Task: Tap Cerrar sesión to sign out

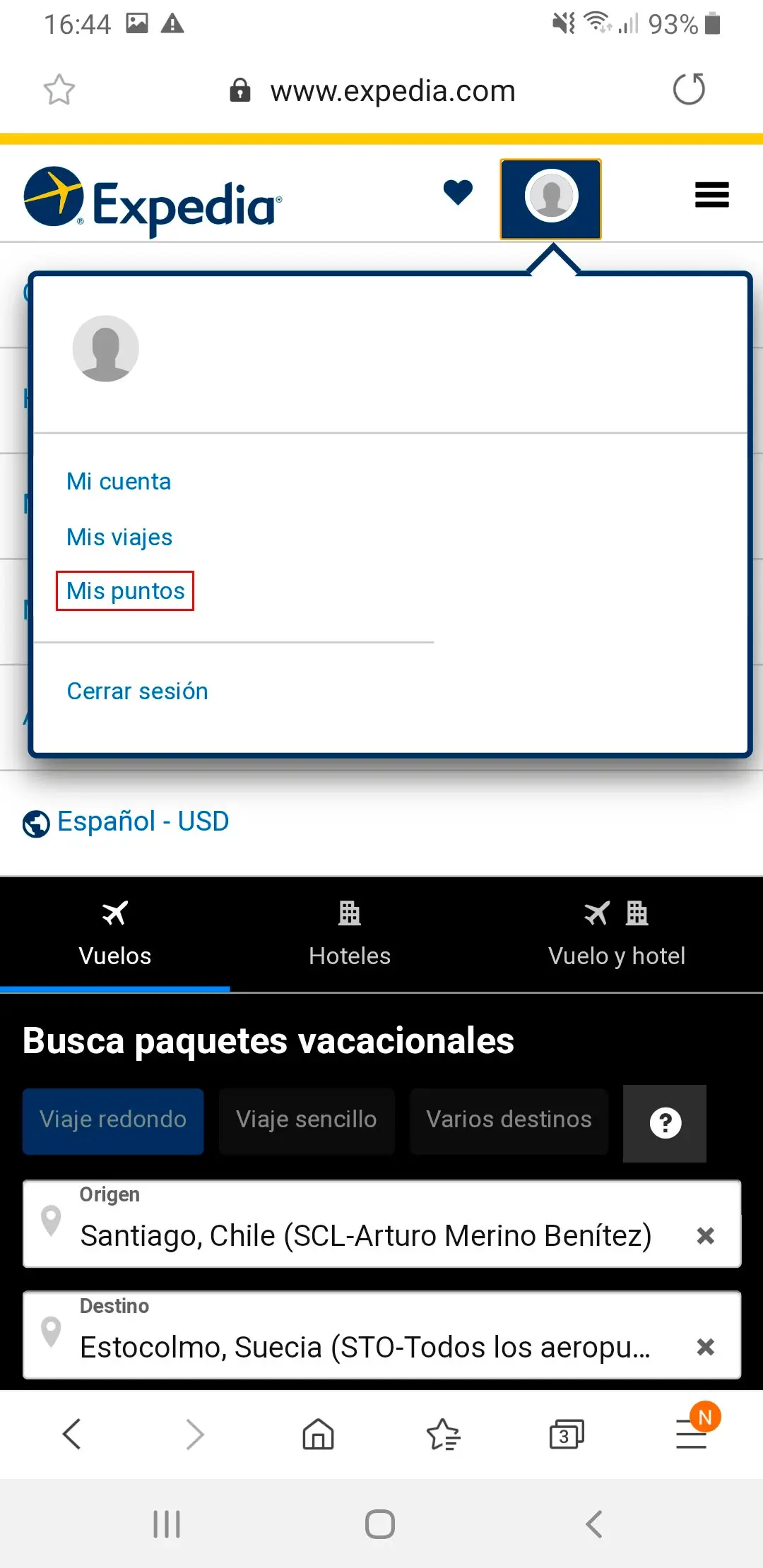Action: 137,691
